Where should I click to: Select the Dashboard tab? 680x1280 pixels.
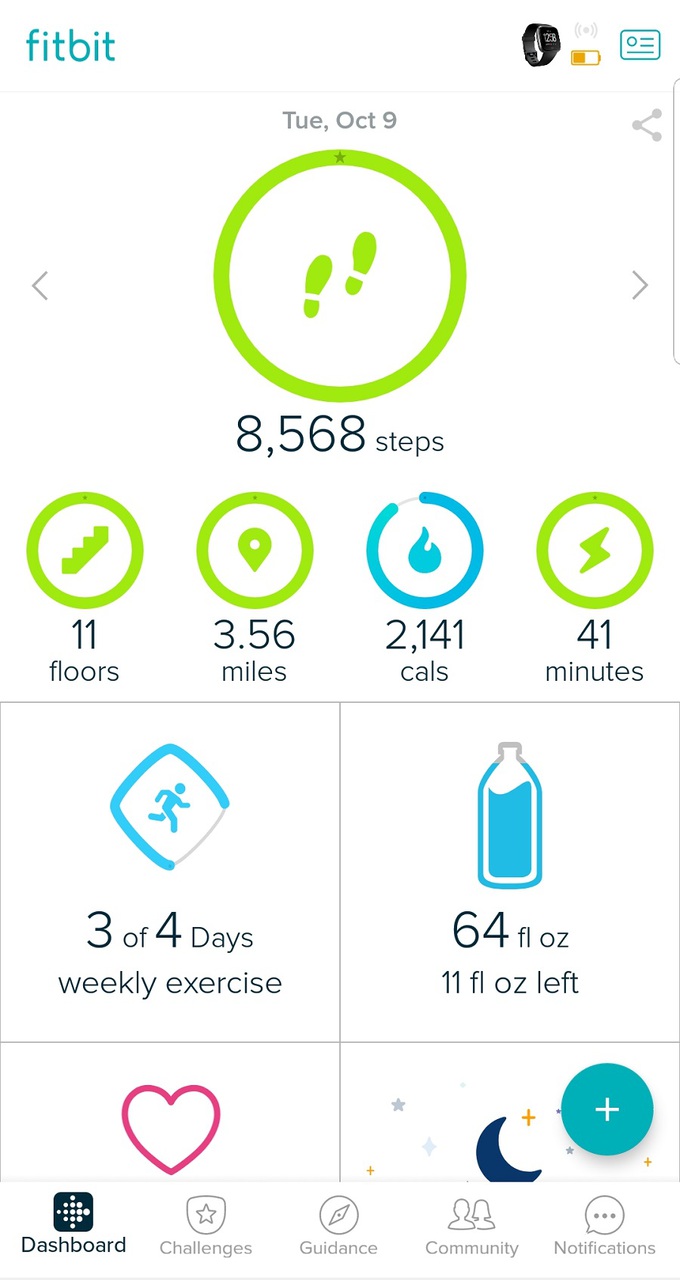click(x=73, y=1225)
